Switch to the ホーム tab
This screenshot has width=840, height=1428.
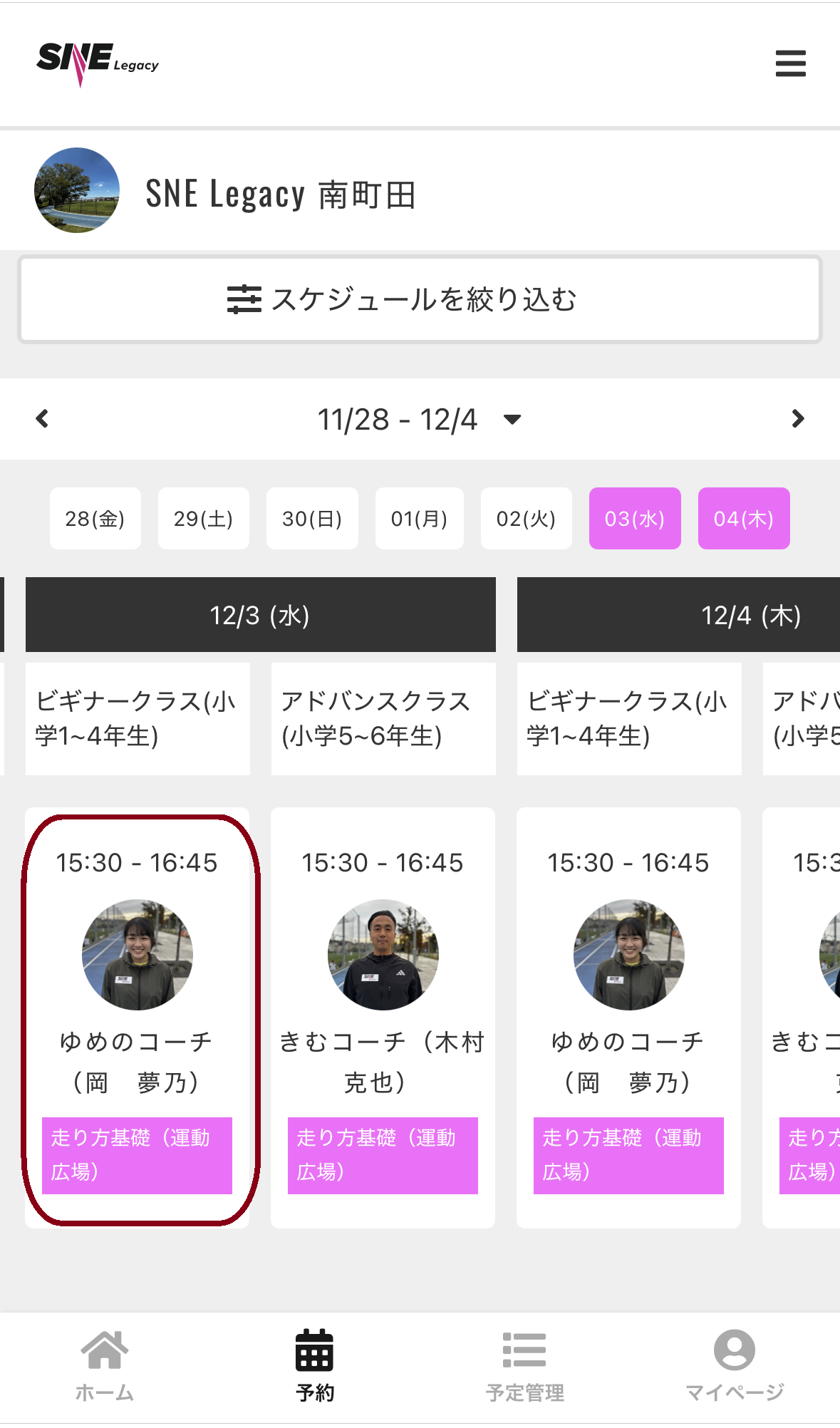click(x=105, y=1367)
